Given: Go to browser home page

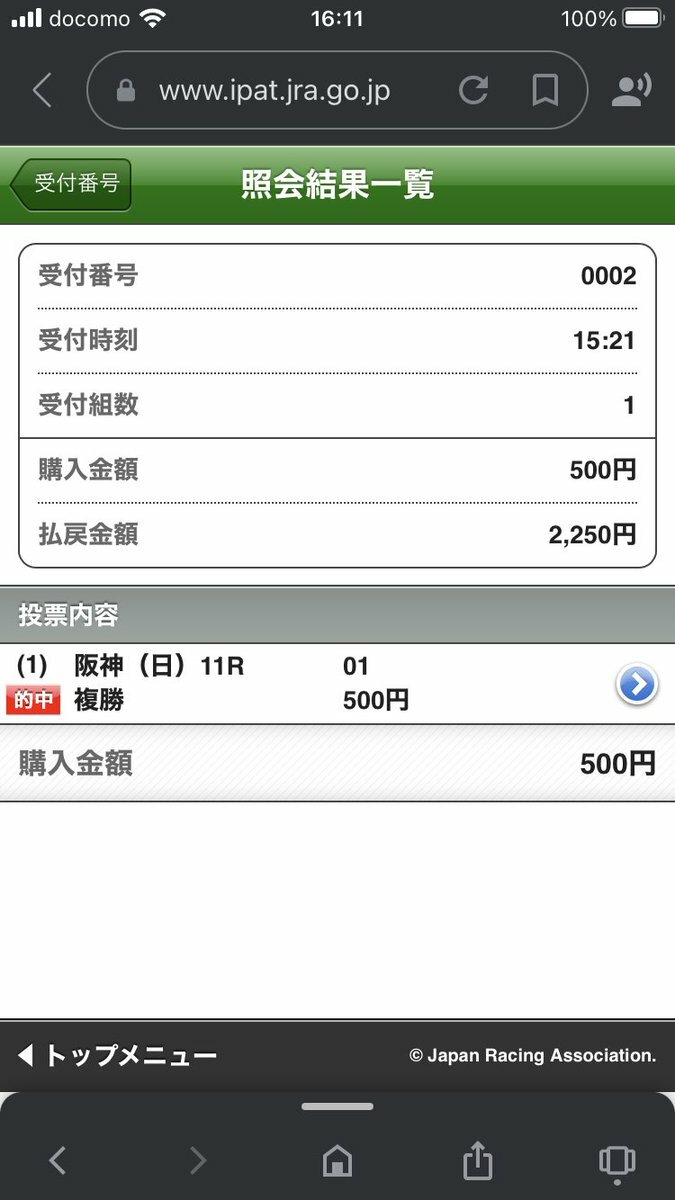Looking at the screenshot, I should point(337,1161).
